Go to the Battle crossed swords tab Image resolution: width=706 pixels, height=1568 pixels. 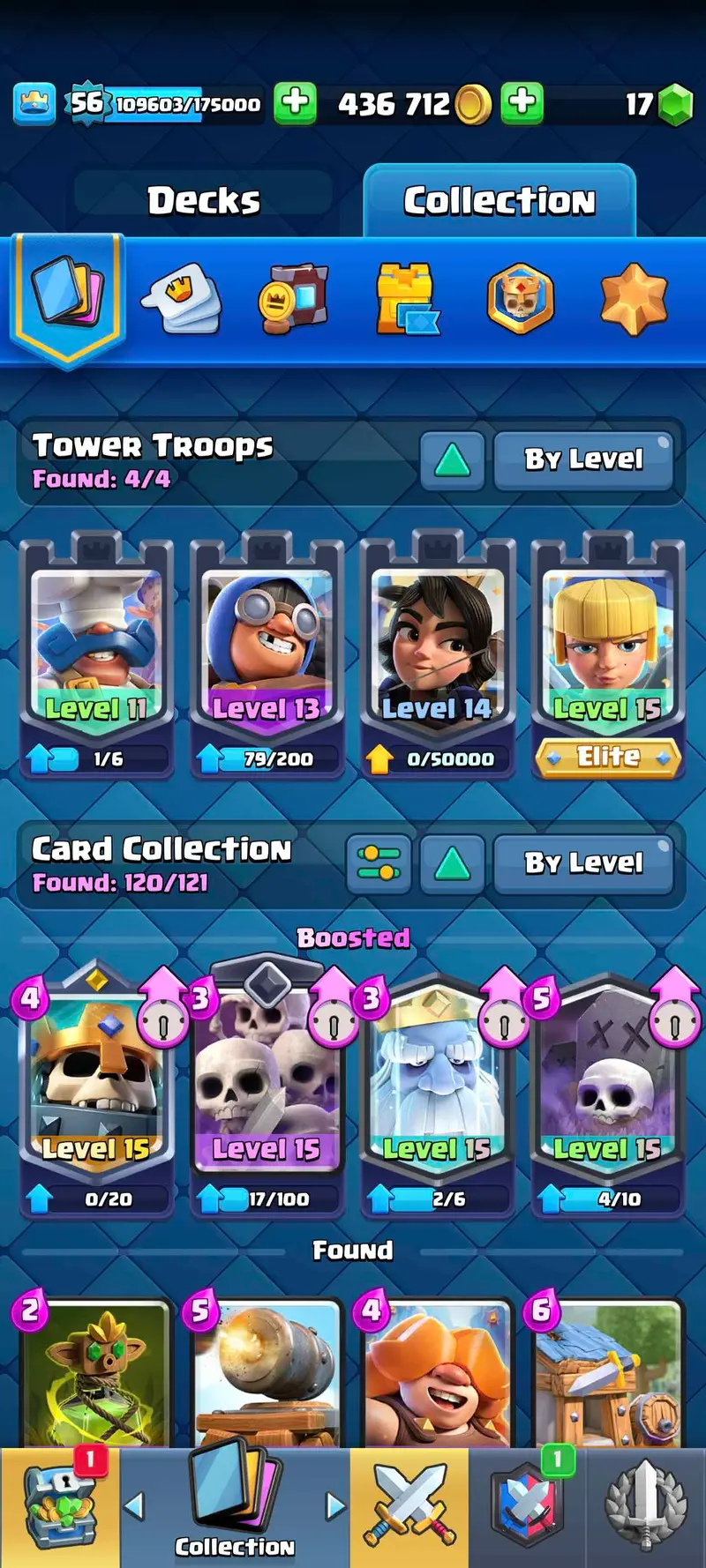[409, 1506]
